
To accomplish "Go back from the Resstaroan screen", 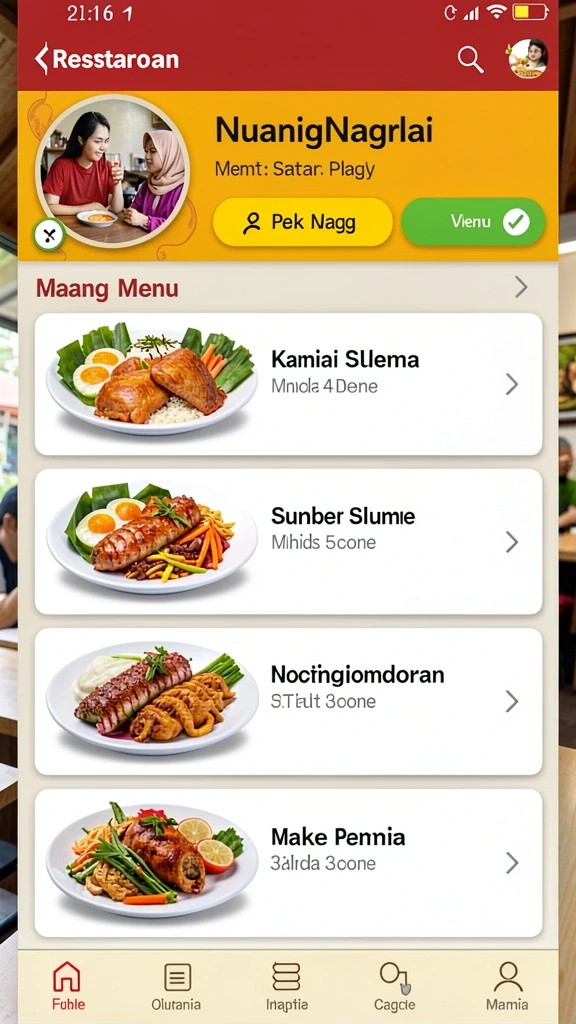I will click(x=42, y=59).
